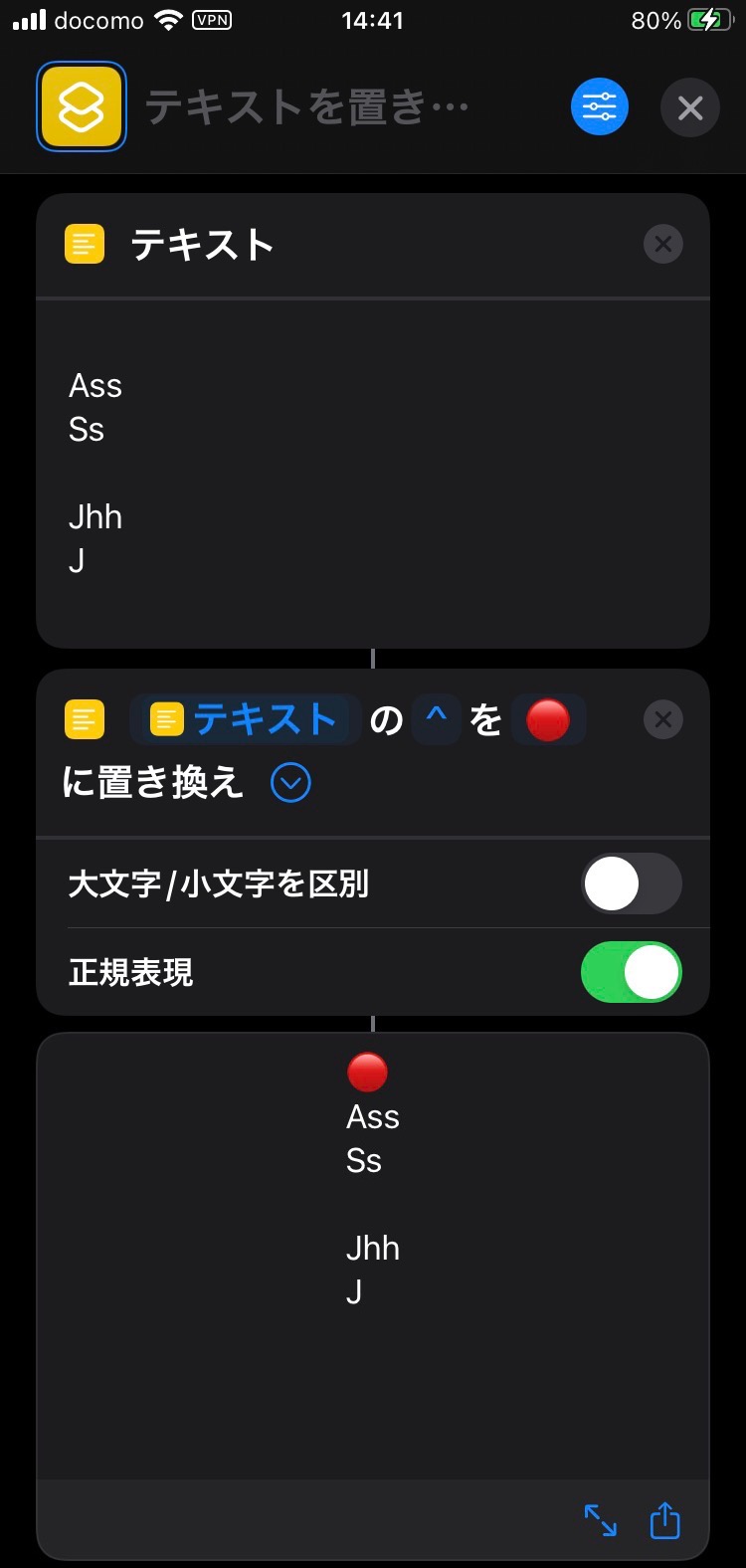Remove the テキスト action card
The image size is (746, 1568).
(x=663, y=244)
